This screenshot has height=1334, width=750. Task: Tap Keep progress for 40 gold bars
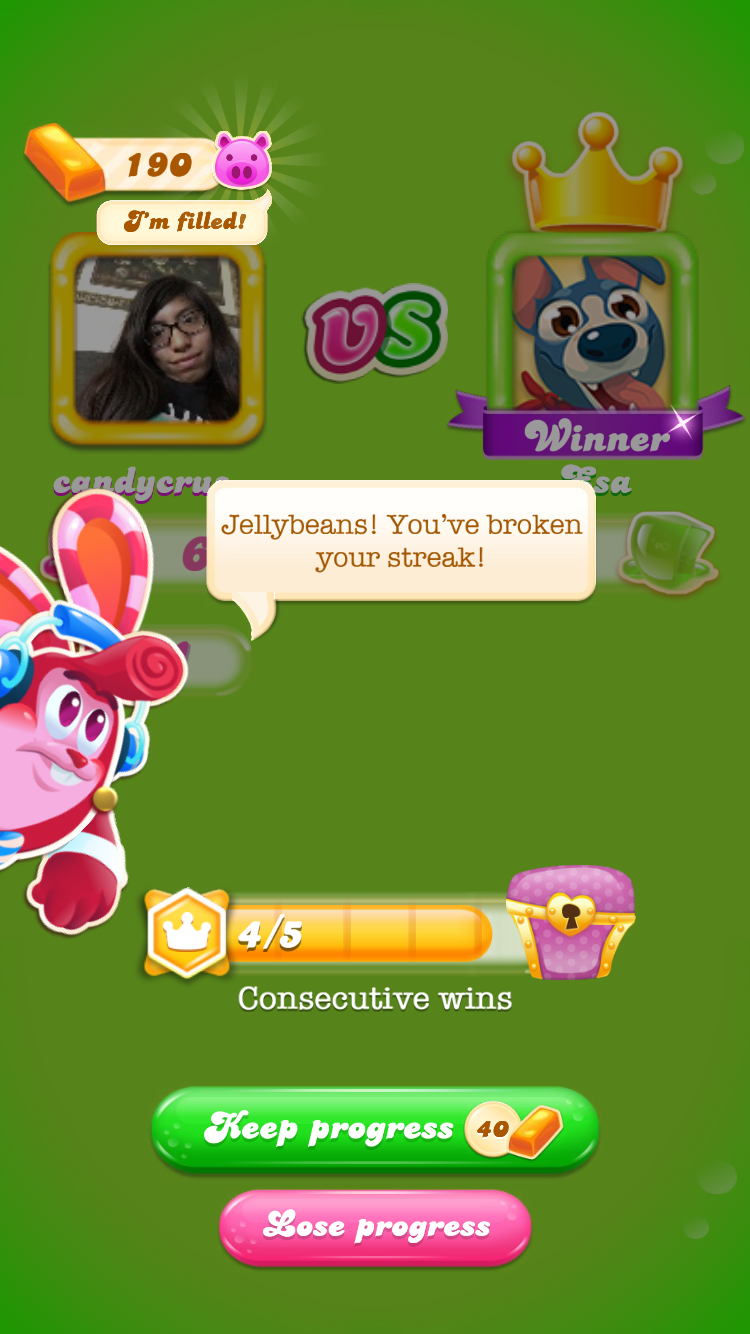tap(374, 1129)
